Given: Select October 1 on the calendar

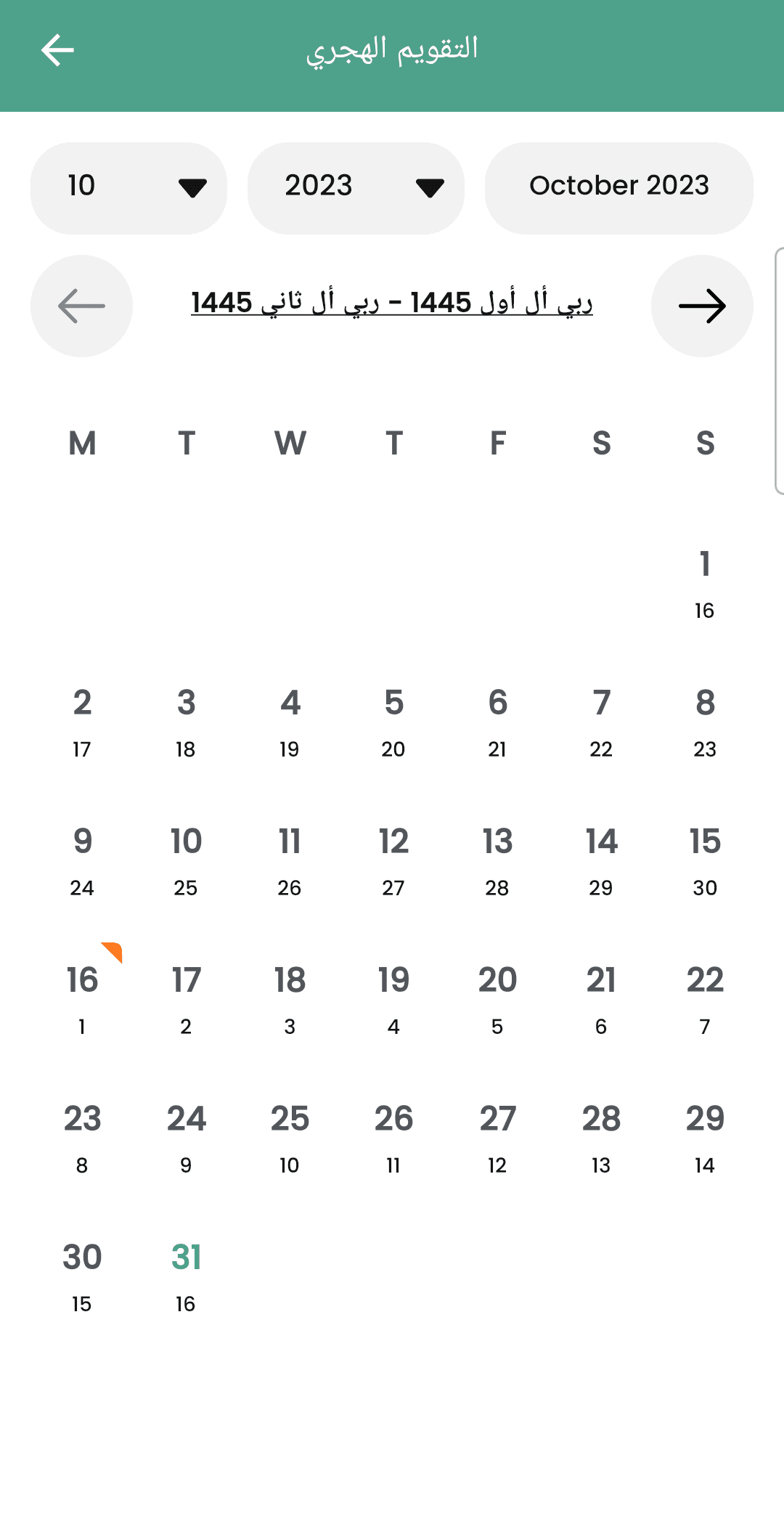Looking at the screenshot, I should click(x=704, y=582).
